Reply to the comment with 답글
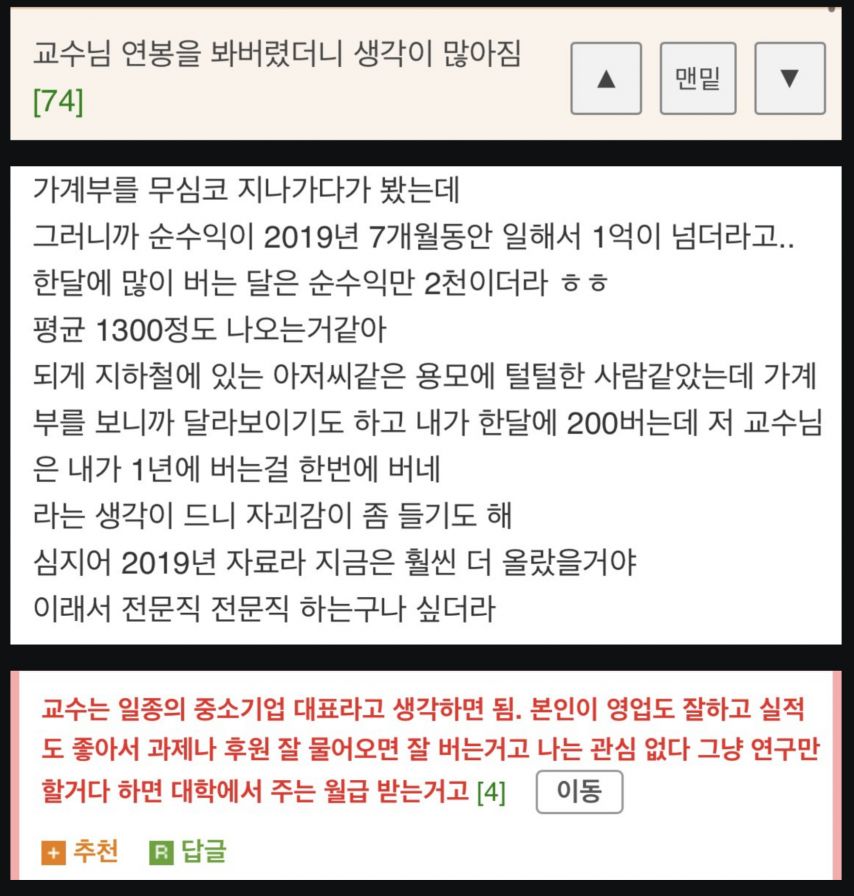Image resolution: width=854 pixels, height=896 pixels. [x=188, y=852]
